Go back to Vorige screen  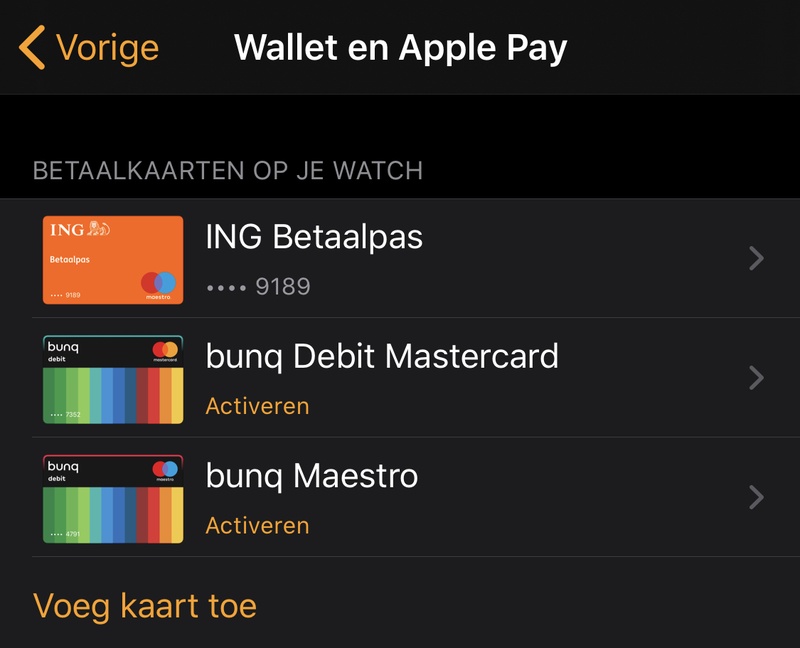point(90,47)
